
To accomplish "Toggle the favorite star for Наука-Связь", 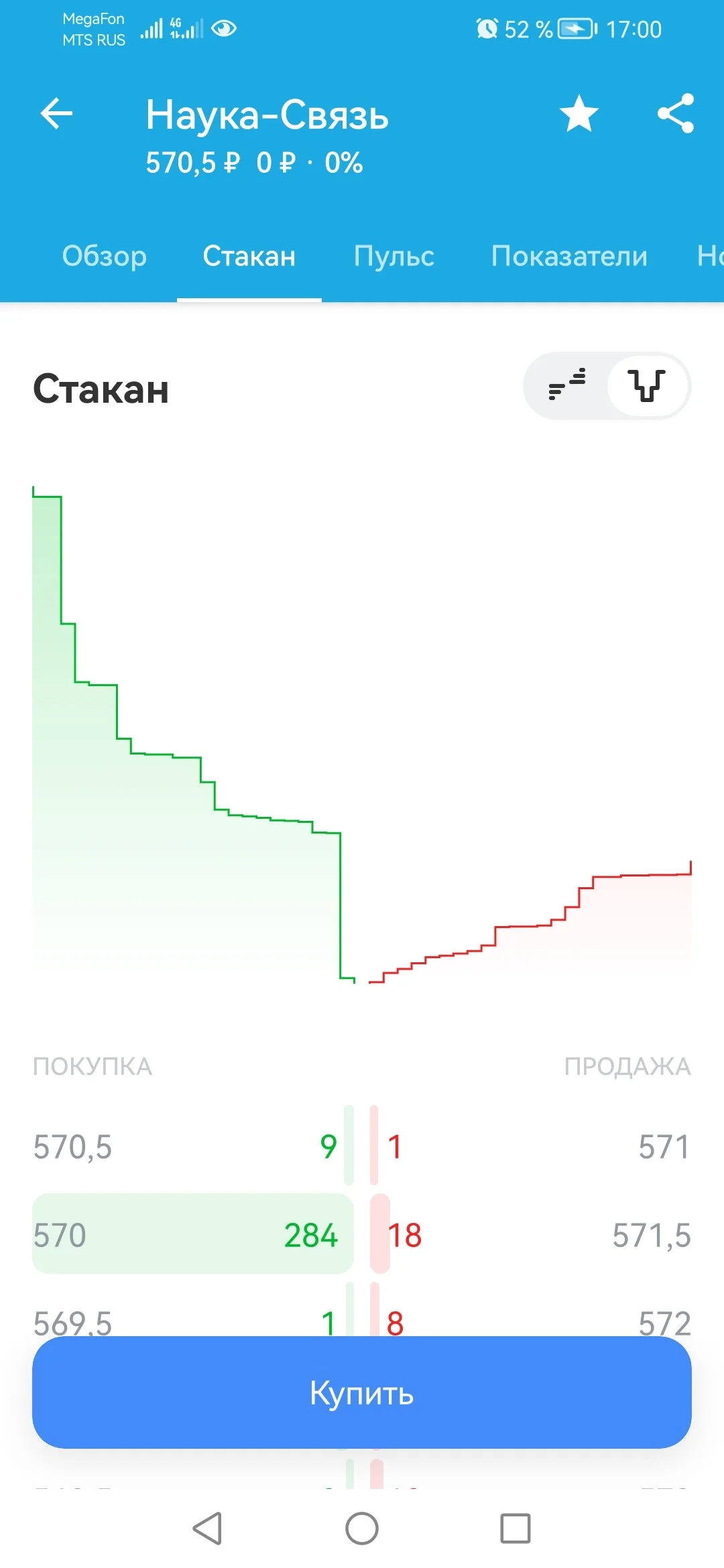I will 579,113.
